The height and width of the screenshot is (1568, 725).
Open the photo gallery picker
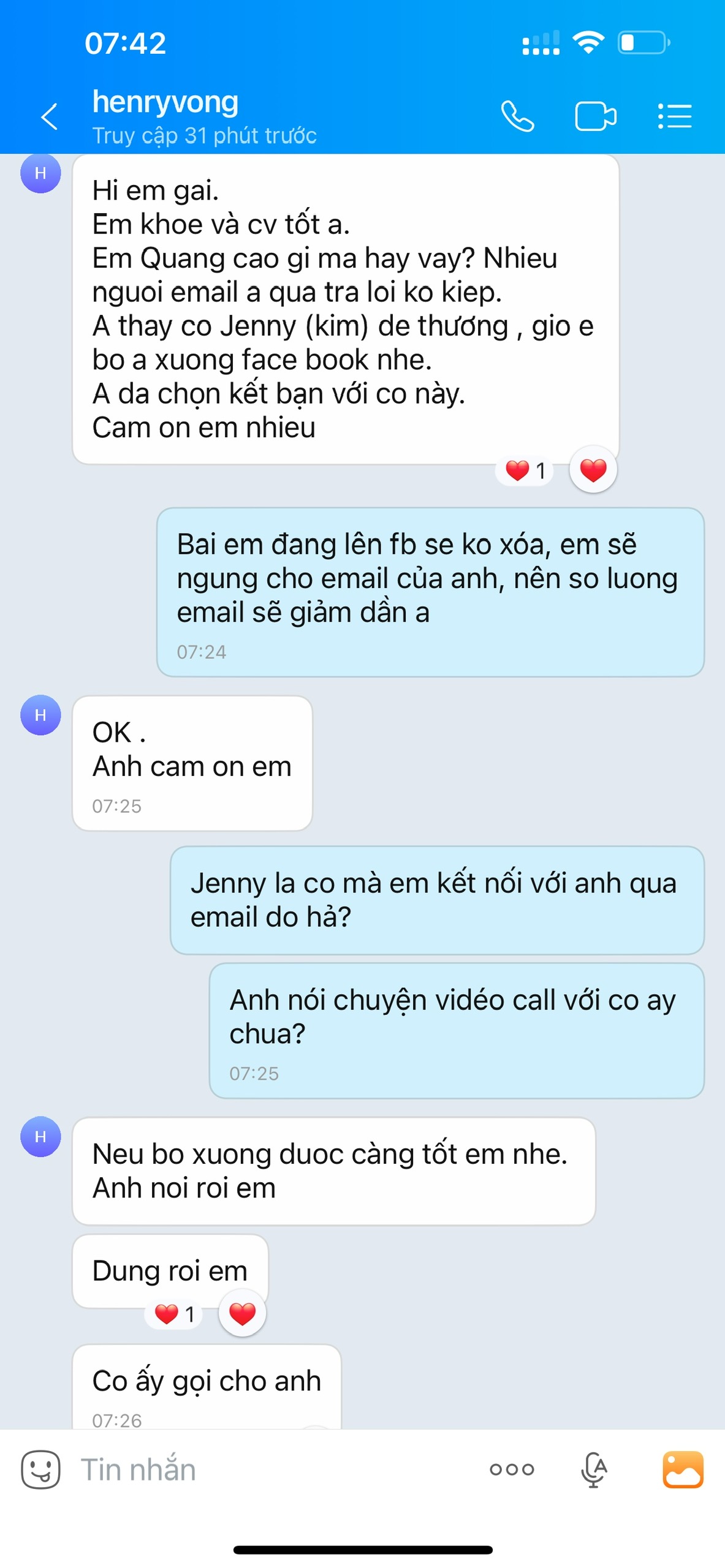(683, 1469)
